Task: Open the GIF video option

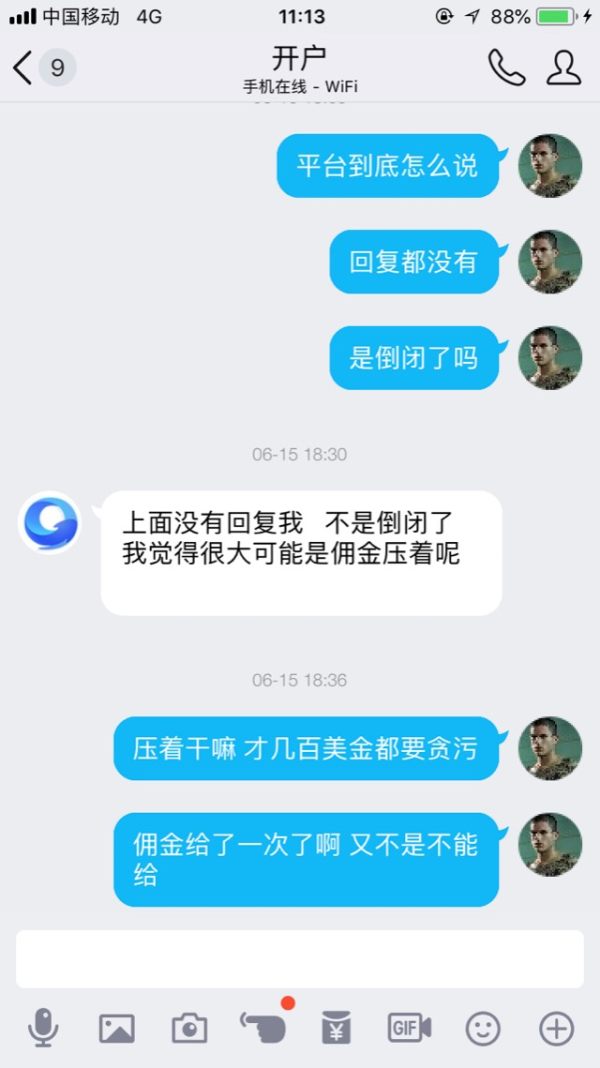Action: [409, 1027]
